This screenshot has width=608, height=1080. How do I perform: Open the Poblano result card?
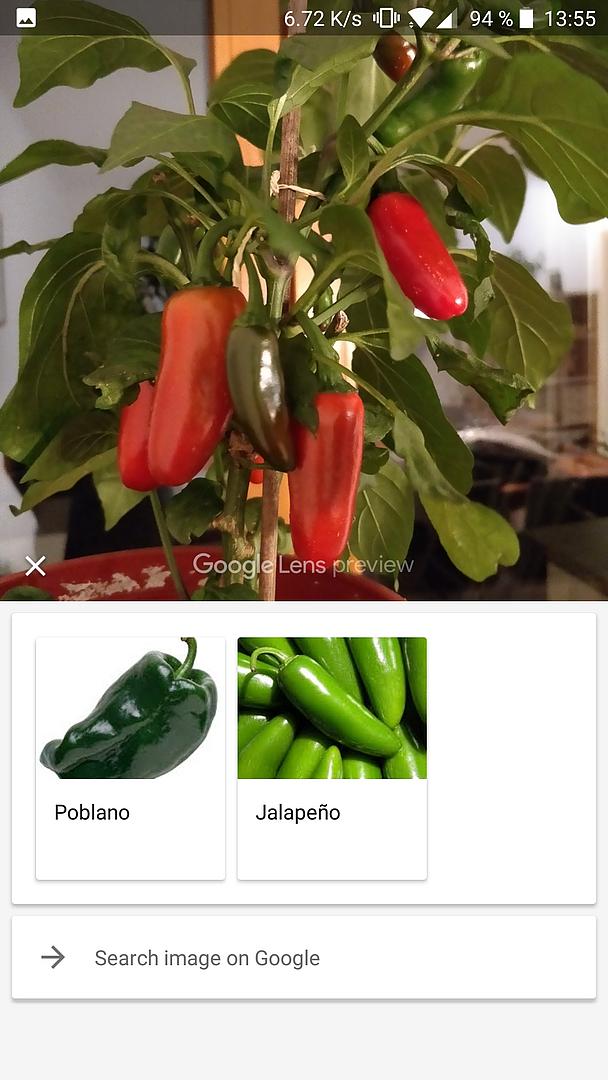click(x=130, y=758)
